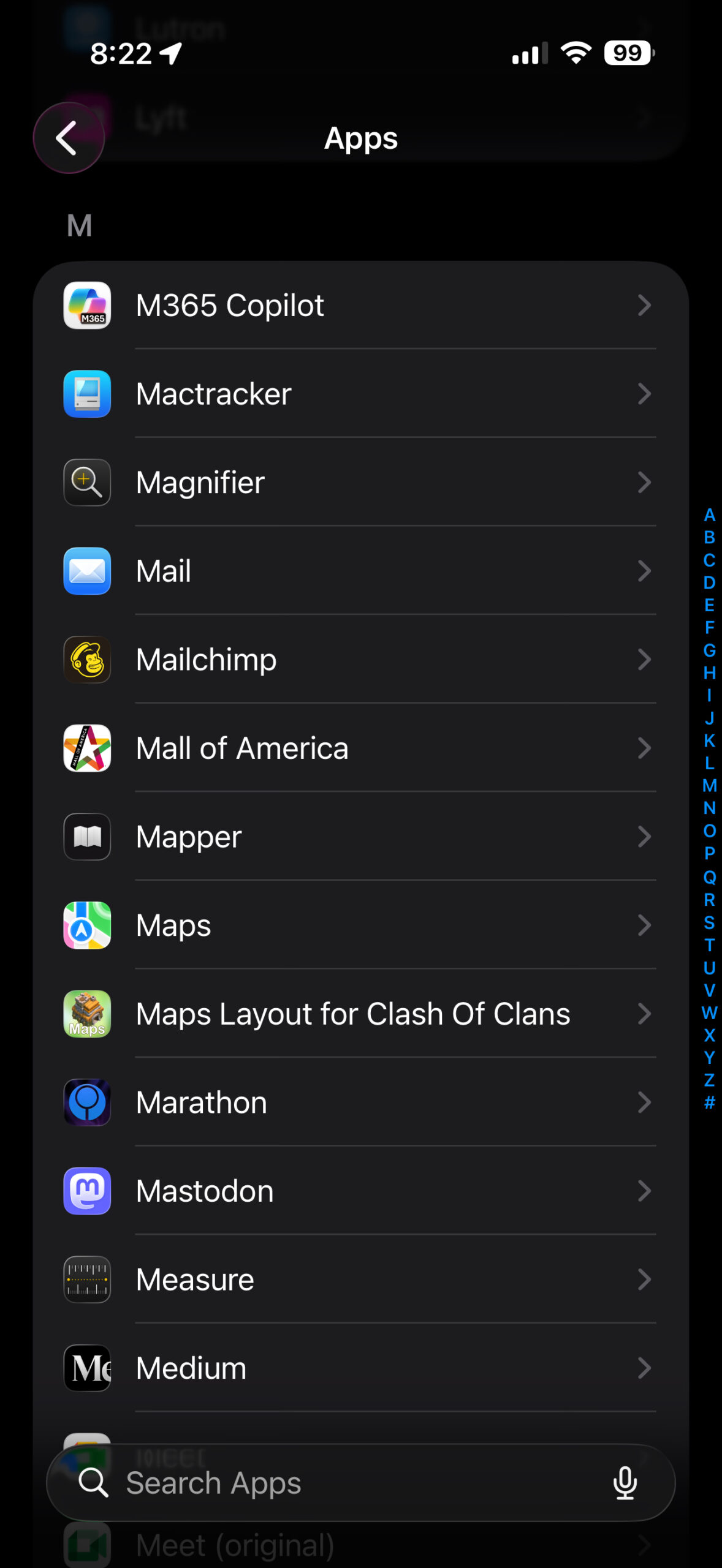Expand the Mactracker settings row

point(644,394)
